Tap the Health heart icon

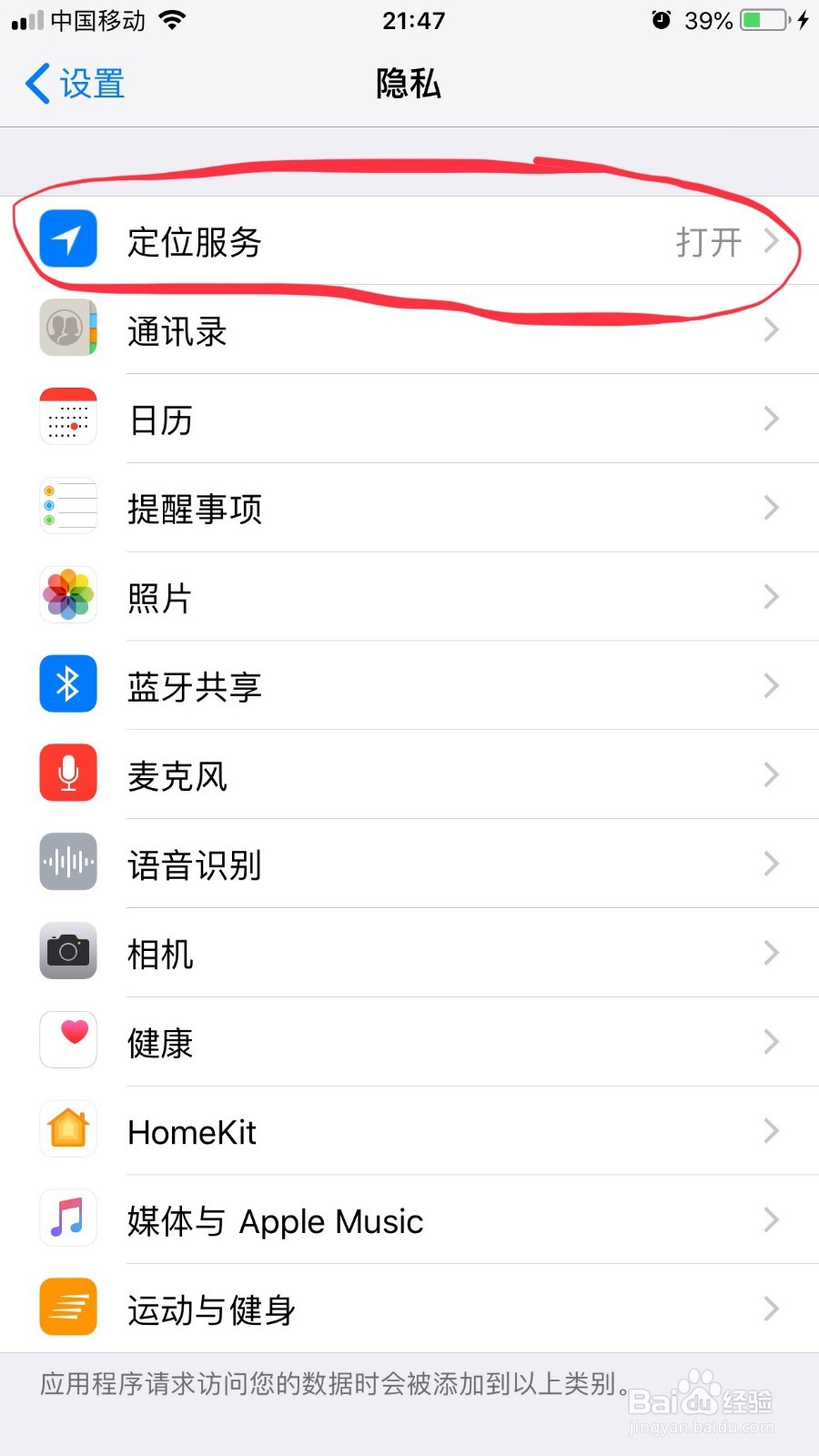tap(67, 1039)
